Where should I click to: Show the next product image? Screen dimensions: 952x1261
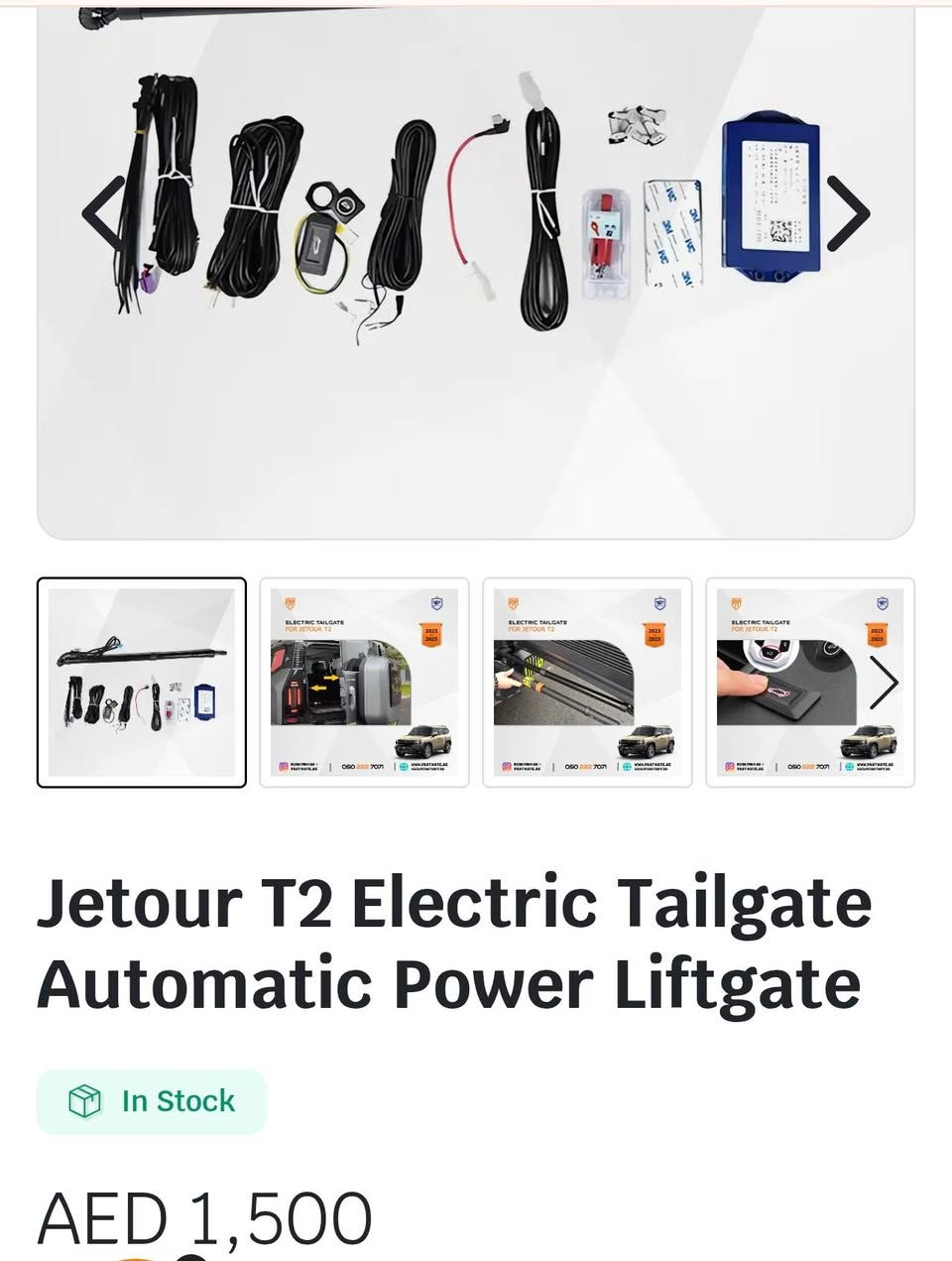[848, 213]
